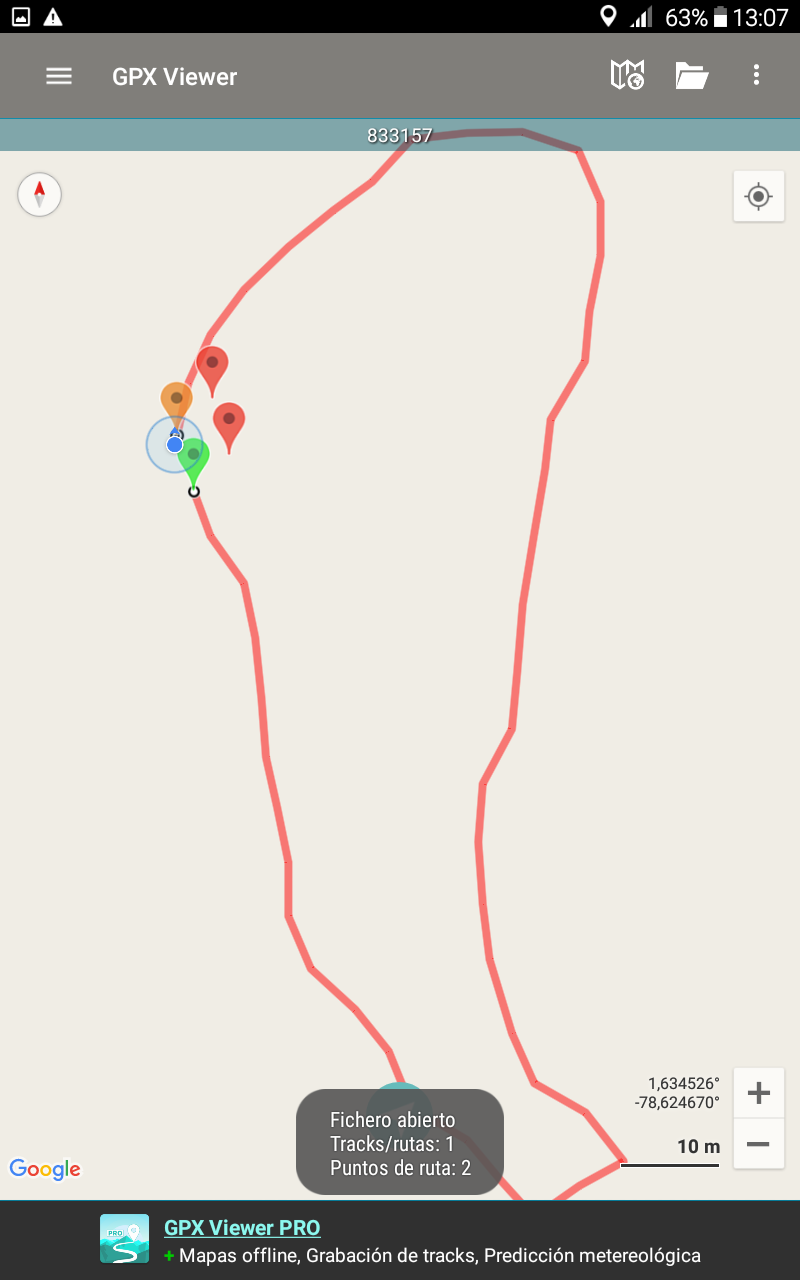Zoom in on the map
The image size is (800, 1280).
758,1093
